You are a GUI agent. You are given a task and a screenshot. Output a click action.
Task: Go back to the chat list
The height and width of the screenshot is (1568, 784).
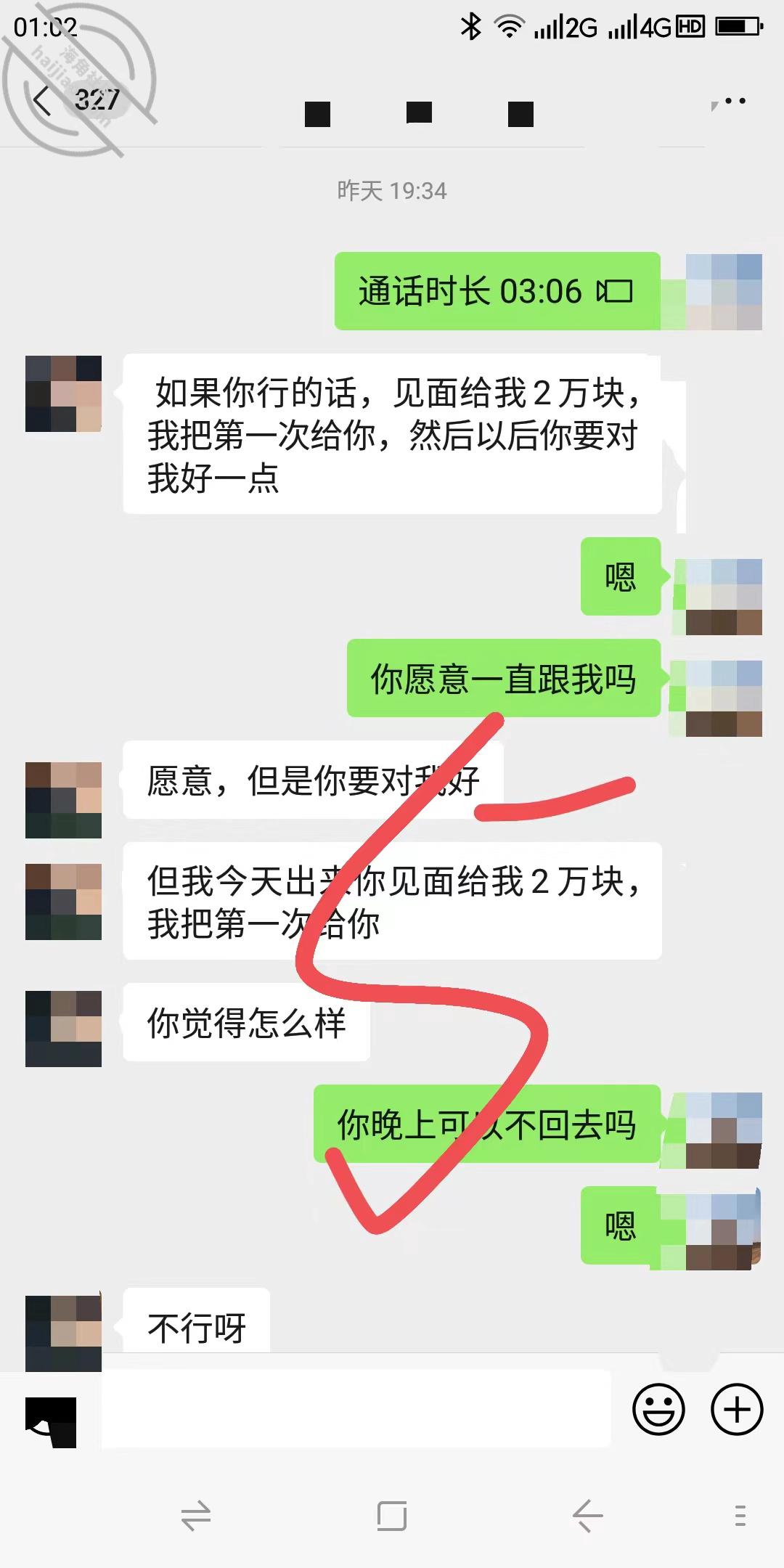42,100
